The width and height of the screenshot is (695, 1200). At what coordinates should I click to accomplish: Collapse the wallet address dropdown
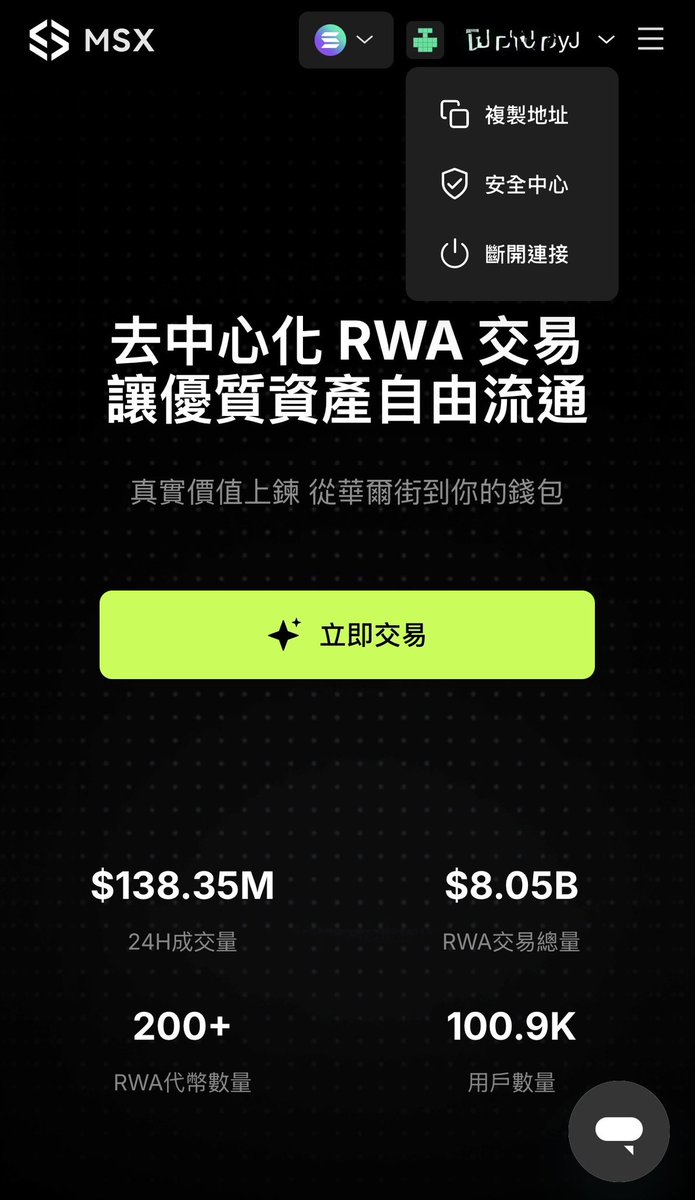tap(606, 40)
